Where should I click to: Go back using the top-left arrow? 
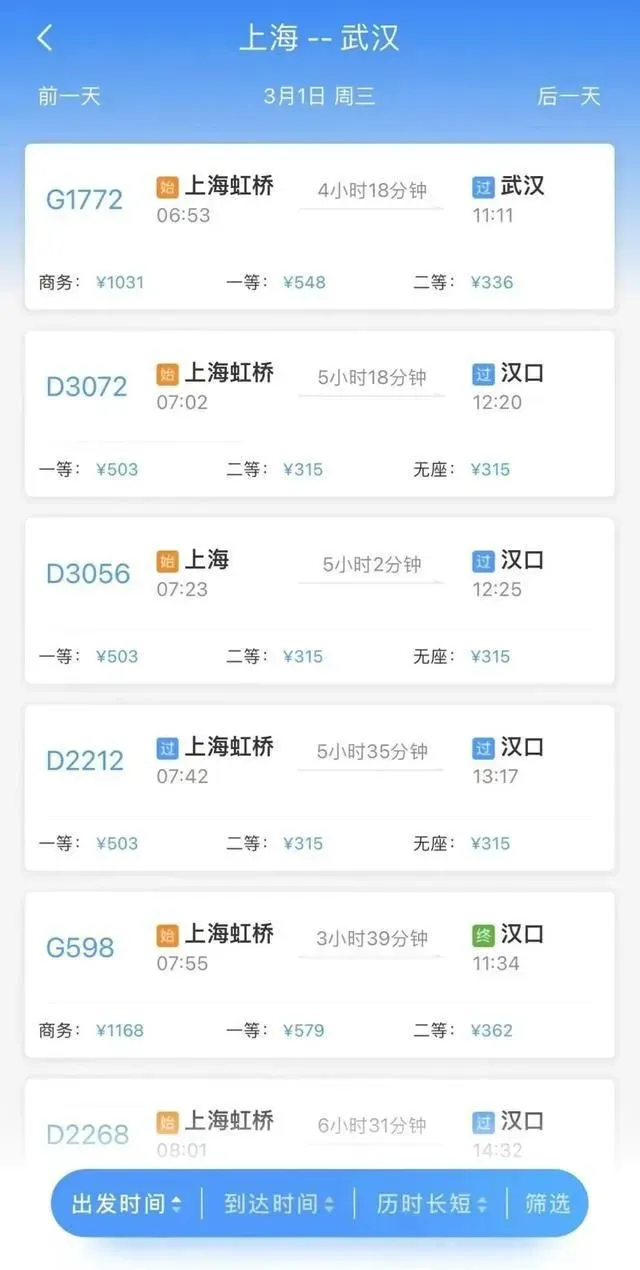click(x=44, y=38)
